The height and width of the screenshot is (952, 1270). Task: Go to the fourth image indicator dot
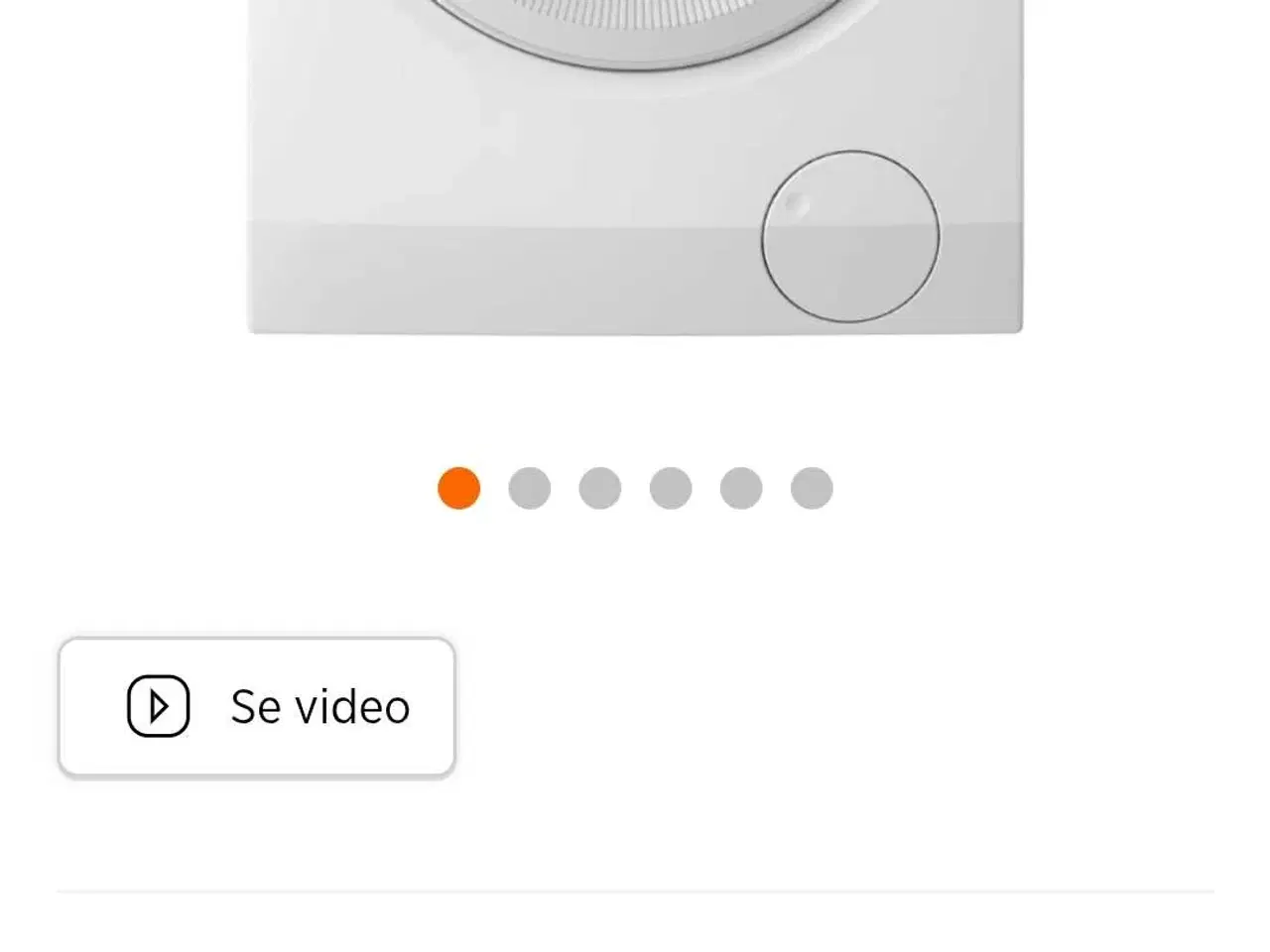[x=671, y=488]
